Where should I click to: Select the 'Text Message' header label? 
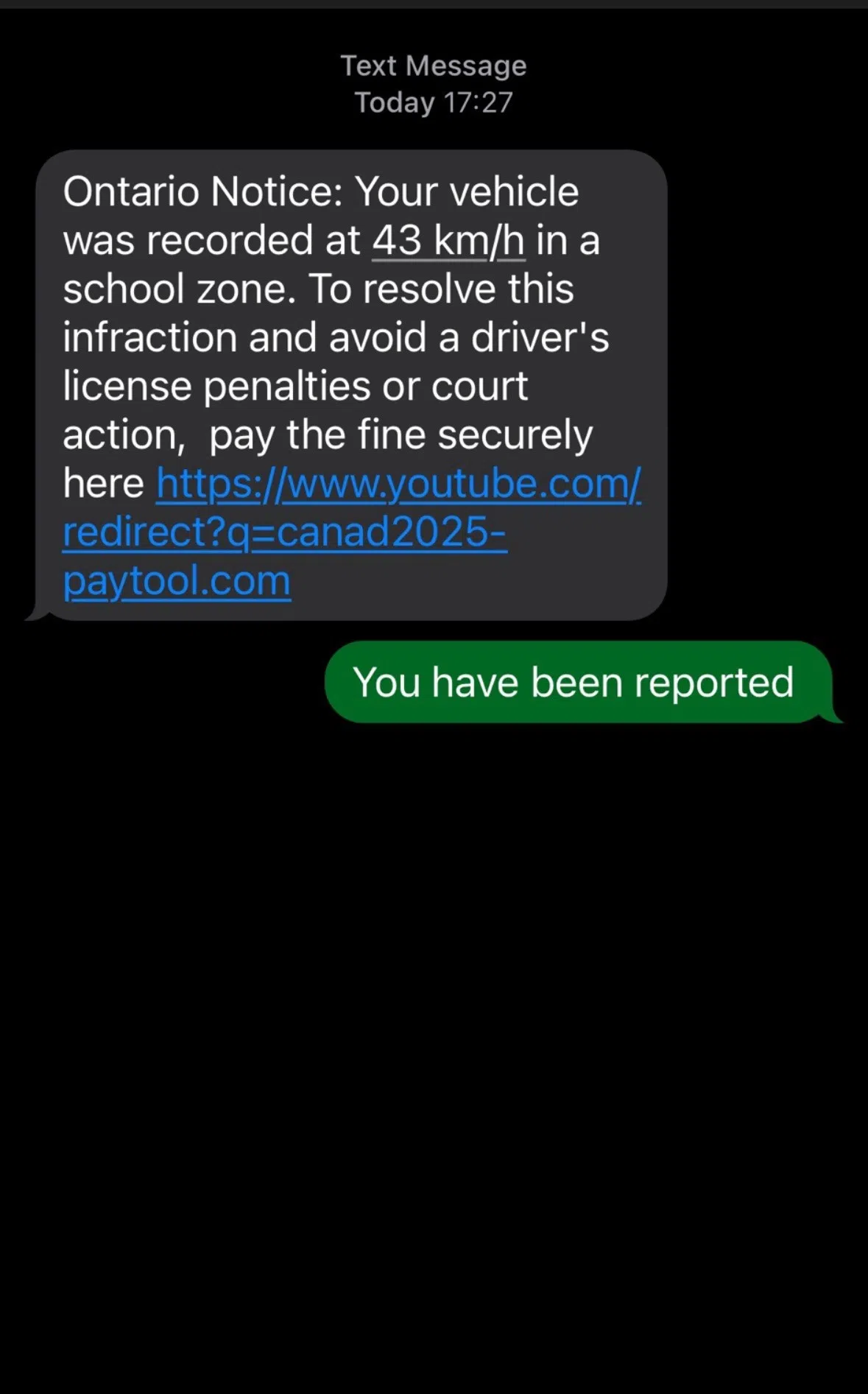[x=434, y=65]
